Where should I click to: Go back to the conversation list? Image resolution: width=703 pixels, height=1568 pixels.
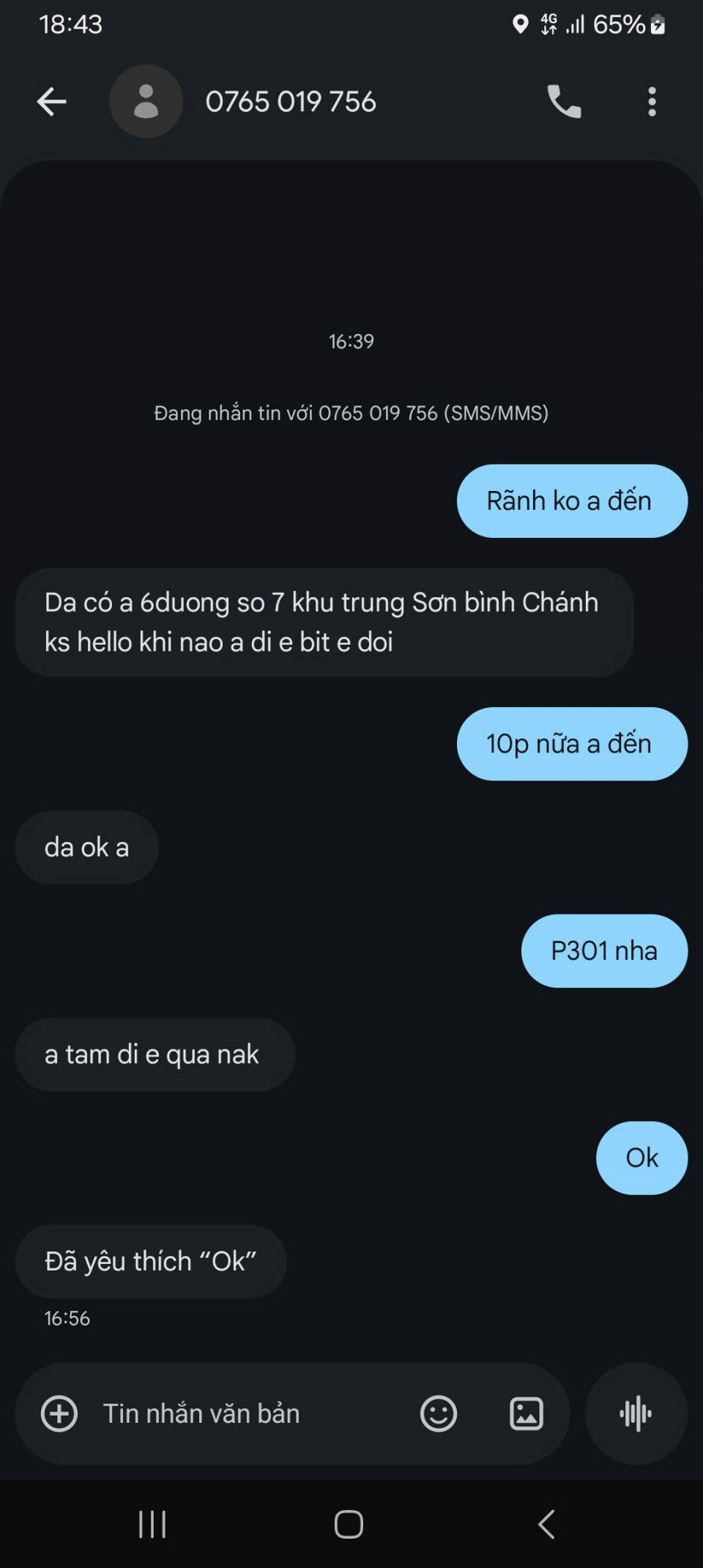51,101
